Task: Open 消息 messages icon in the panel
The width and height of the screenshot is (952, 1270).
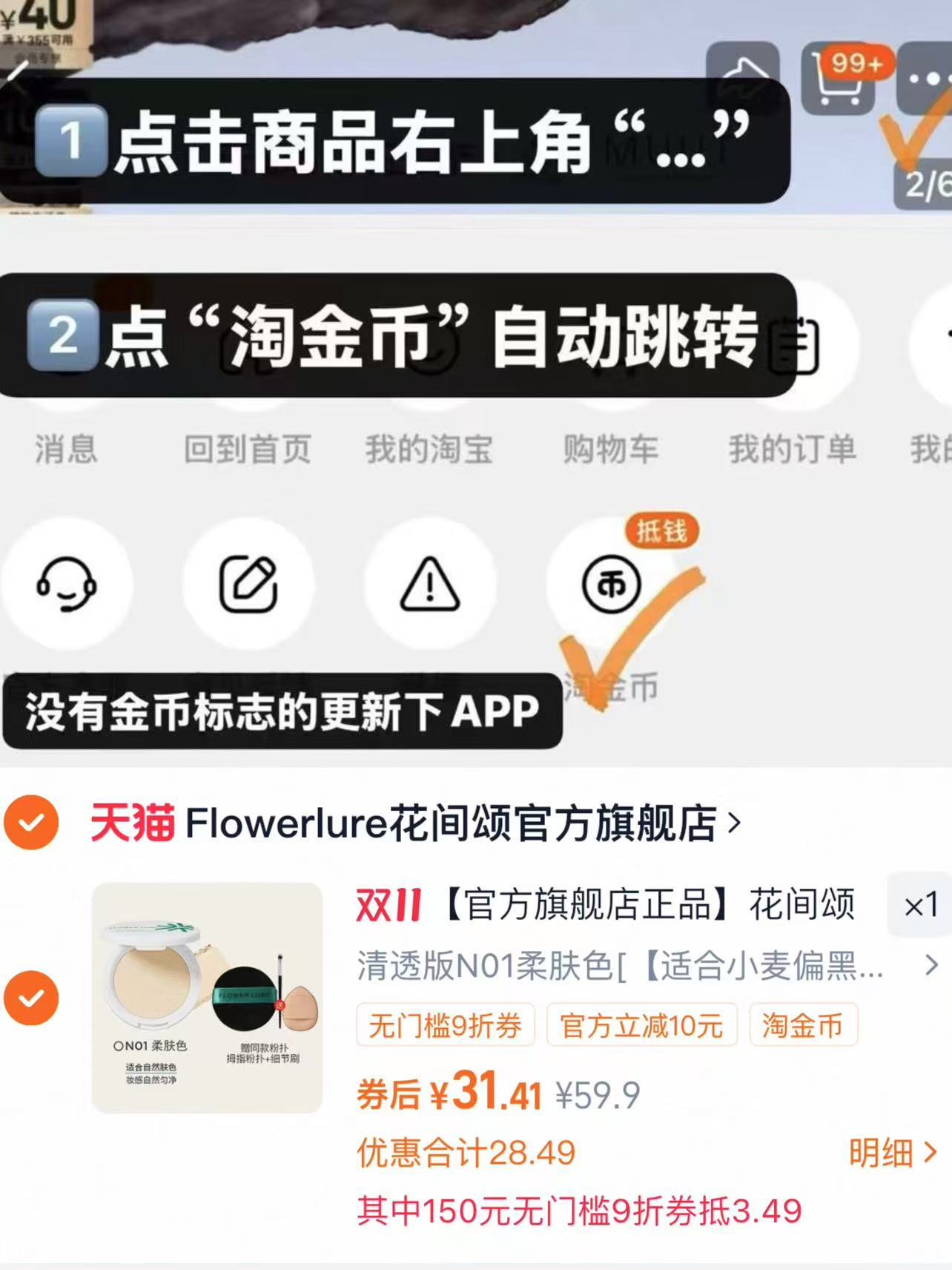Action: [65, 449]
